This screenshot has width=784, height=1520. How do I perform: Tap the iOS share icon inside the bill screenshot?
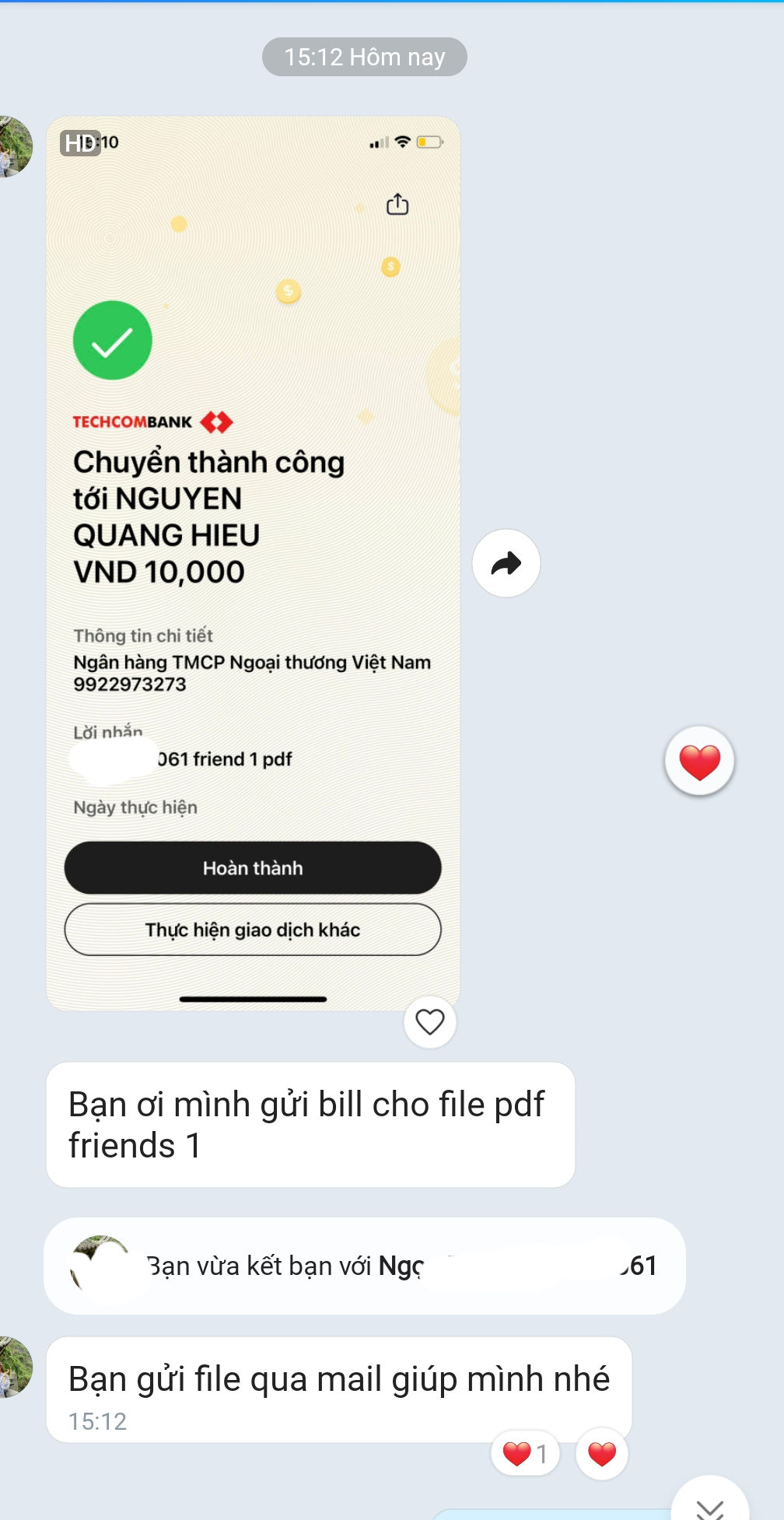[x=399, y=202]
